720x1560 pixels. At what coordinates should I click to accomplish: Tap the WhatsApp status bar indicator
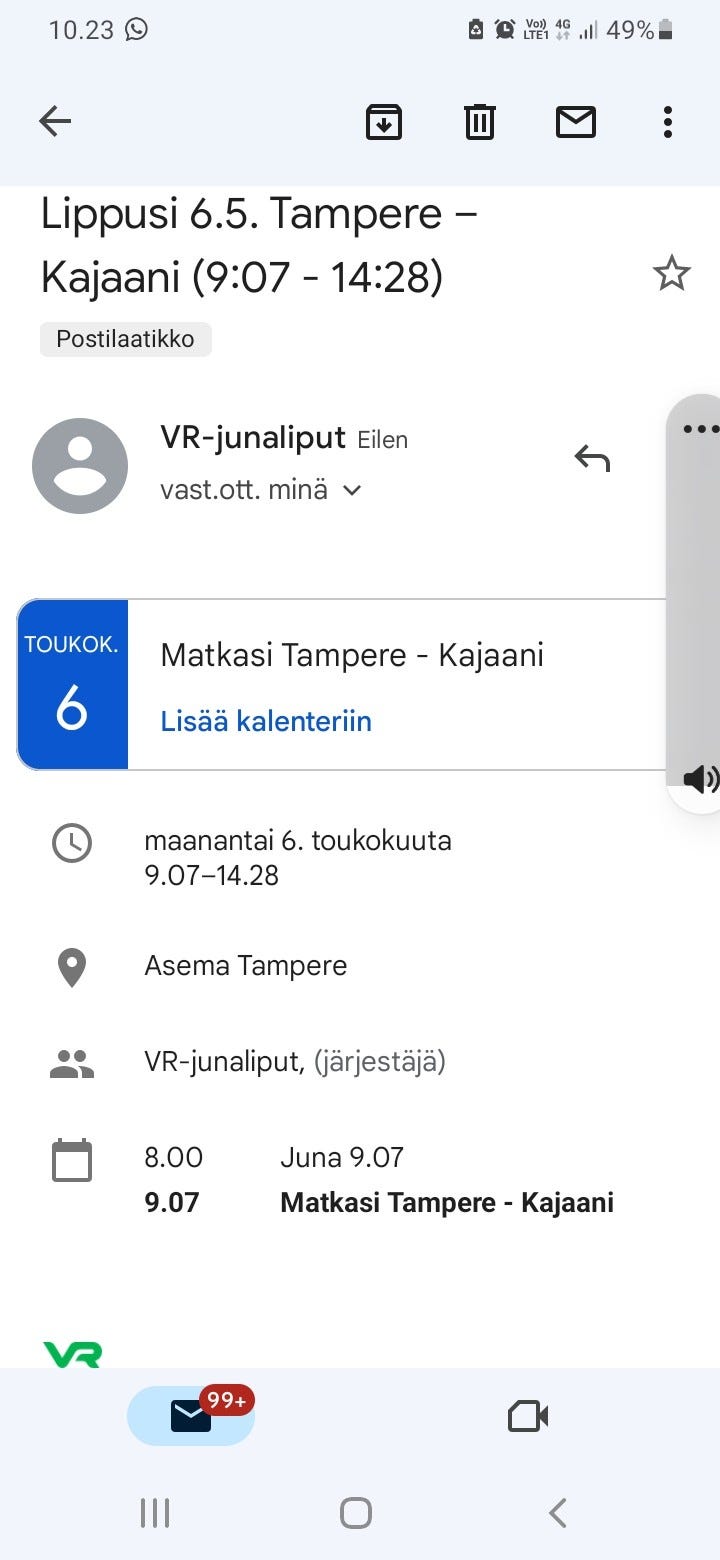coord(136,30)
